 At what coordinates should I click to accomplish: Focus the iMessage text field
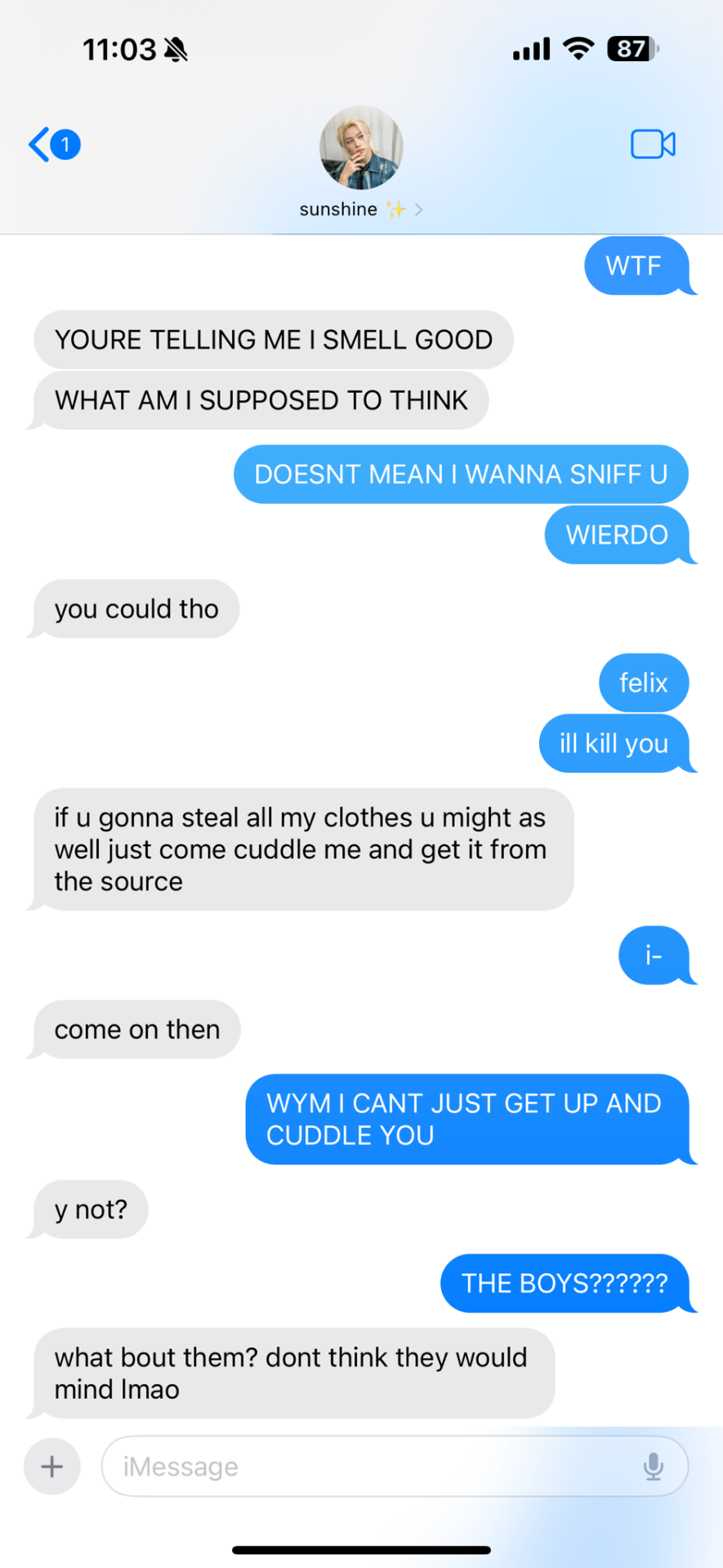coord(368,1467)
